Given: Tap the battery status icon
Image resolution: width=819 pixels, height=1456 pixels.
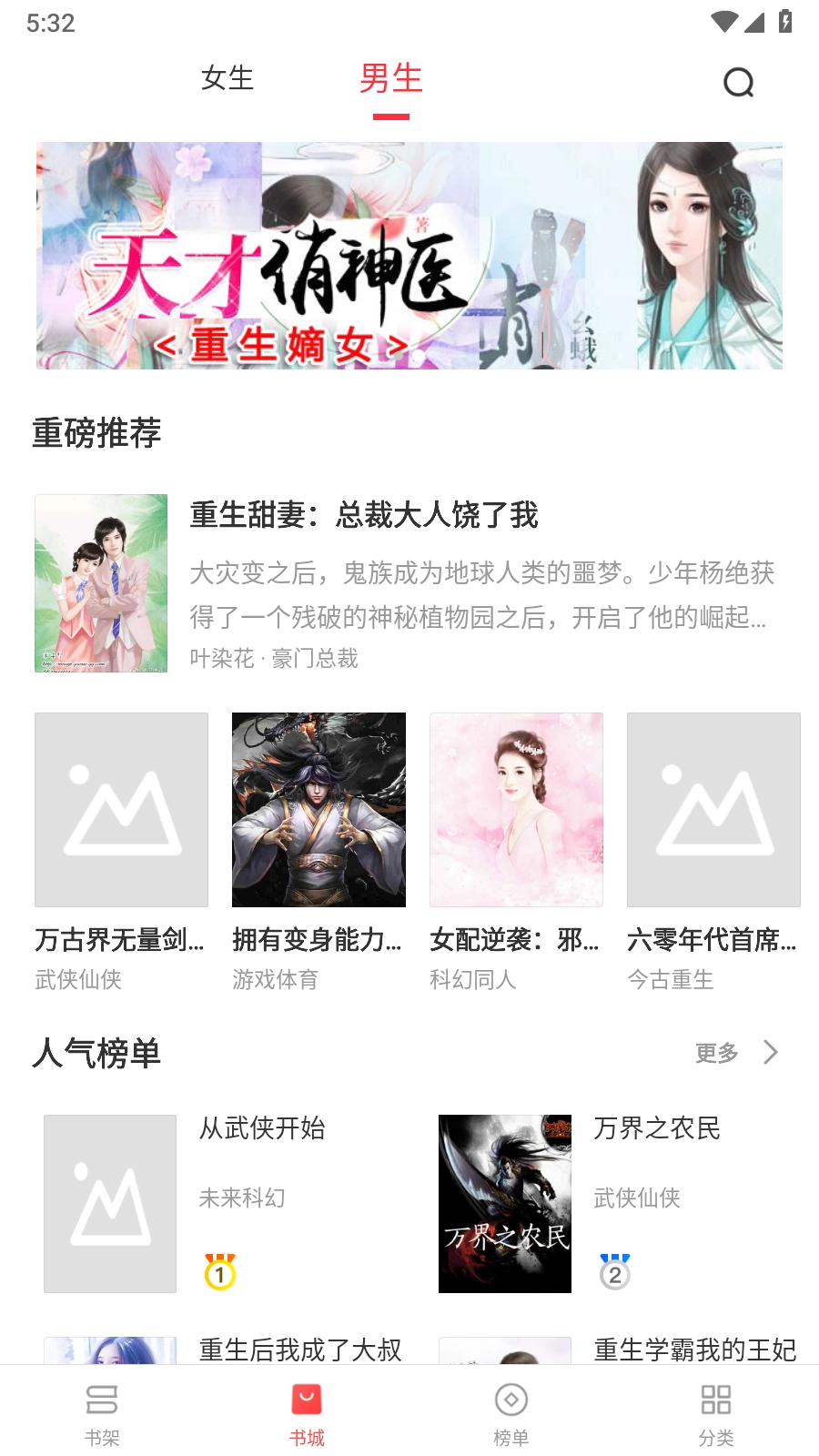Looking at the screenshot, I should click(786, 22).
